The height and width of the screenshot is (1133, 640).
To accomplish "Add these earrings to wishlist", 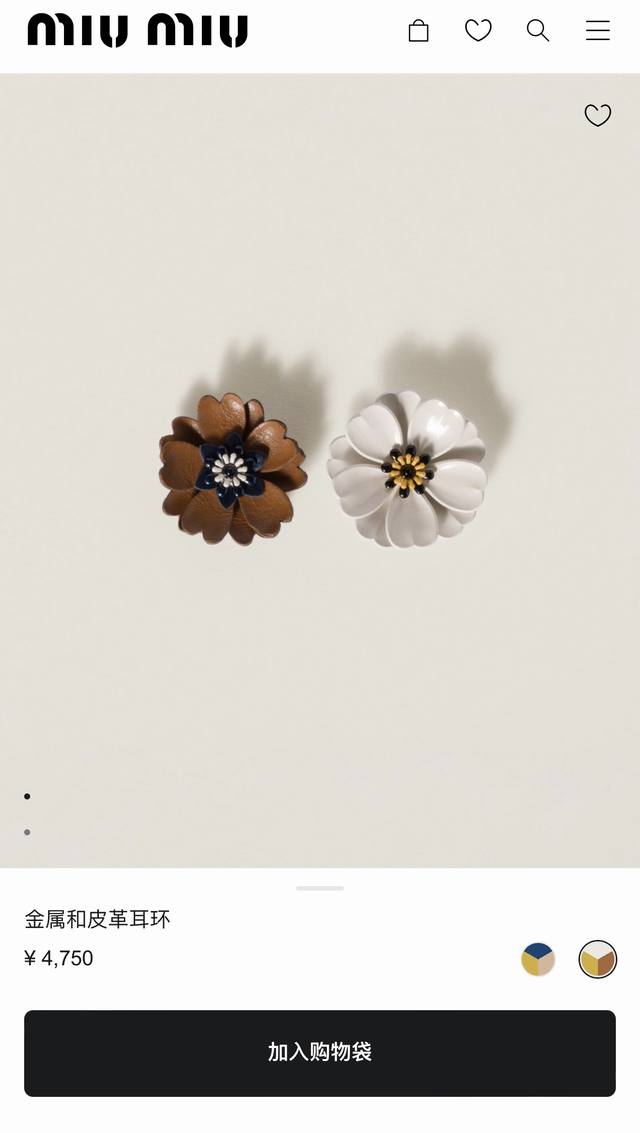I will tap(597, 116).
